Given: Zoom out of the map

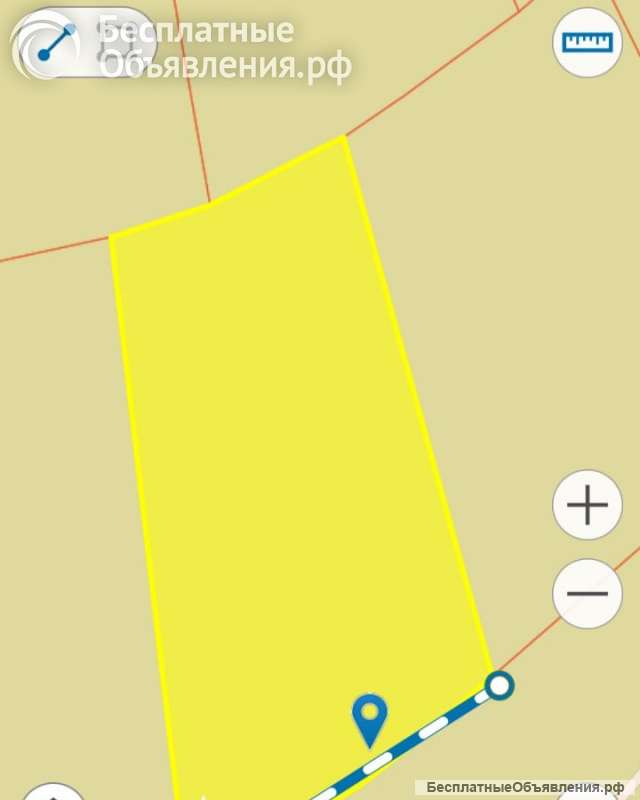Looking at the screenshot, I should [x=587, y=593].
